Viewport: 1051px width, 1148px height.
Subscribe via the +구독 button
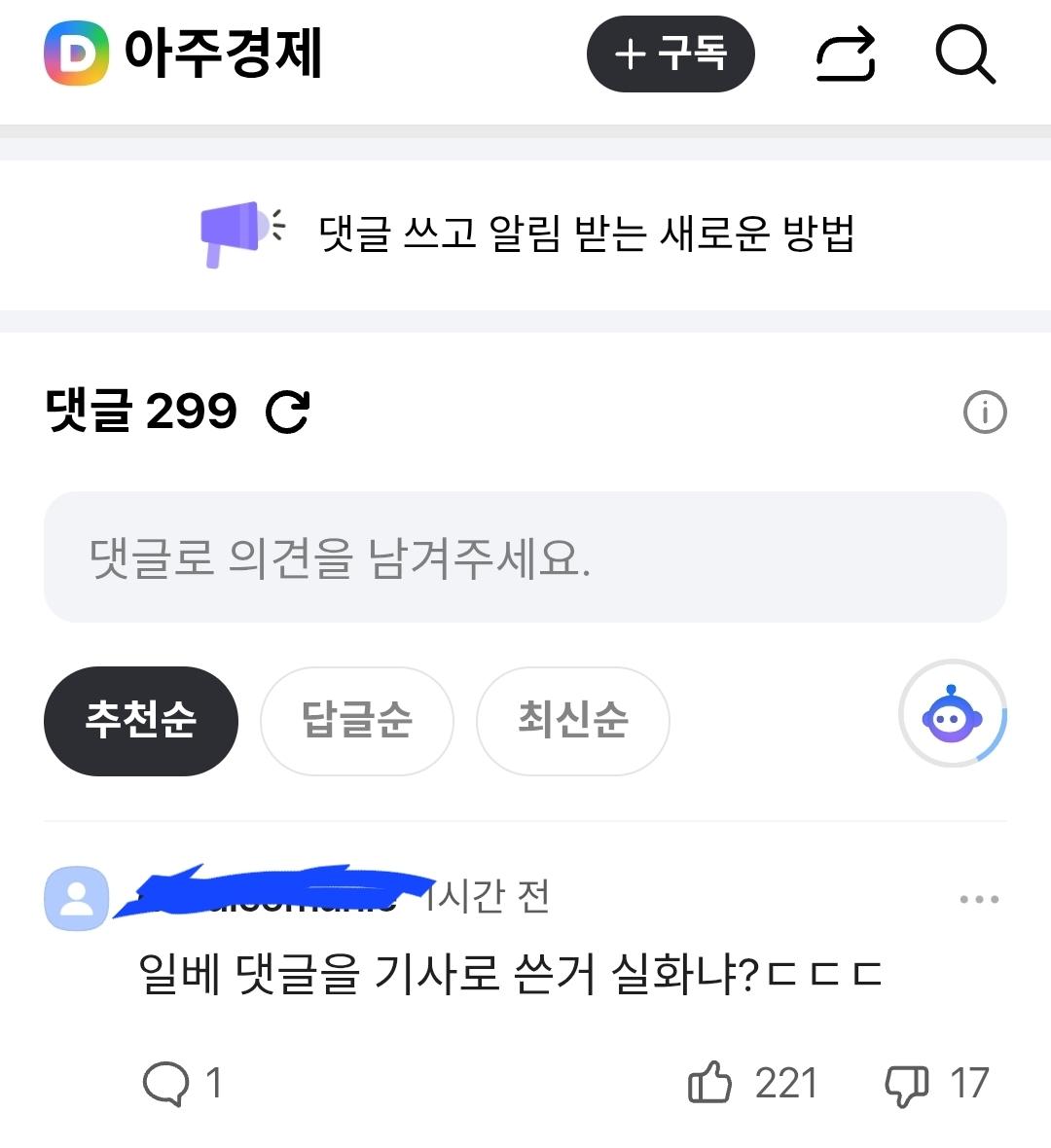670,54
